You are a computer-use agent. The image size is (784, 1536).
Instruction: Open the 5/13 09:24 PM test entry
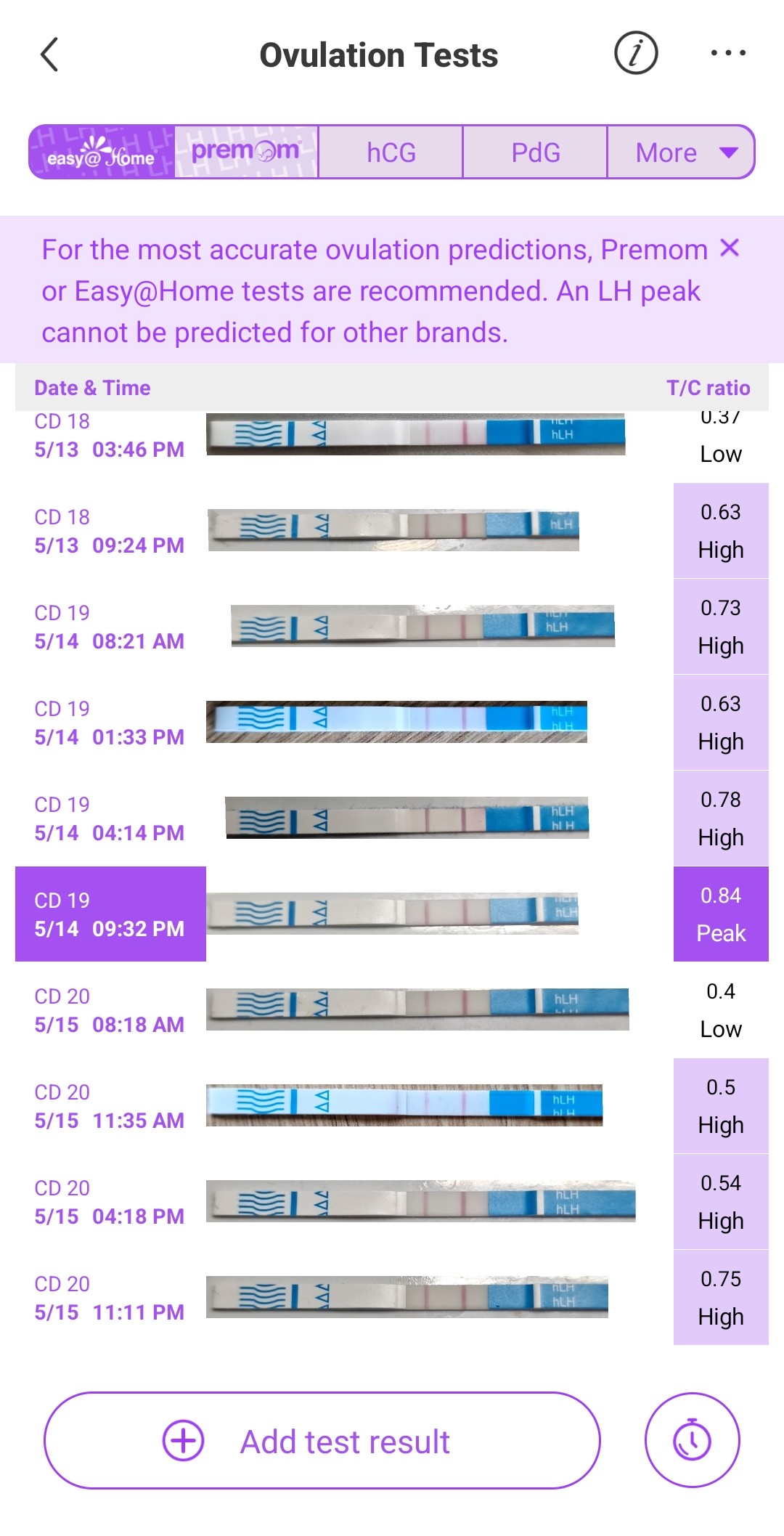tap(392, 531)
